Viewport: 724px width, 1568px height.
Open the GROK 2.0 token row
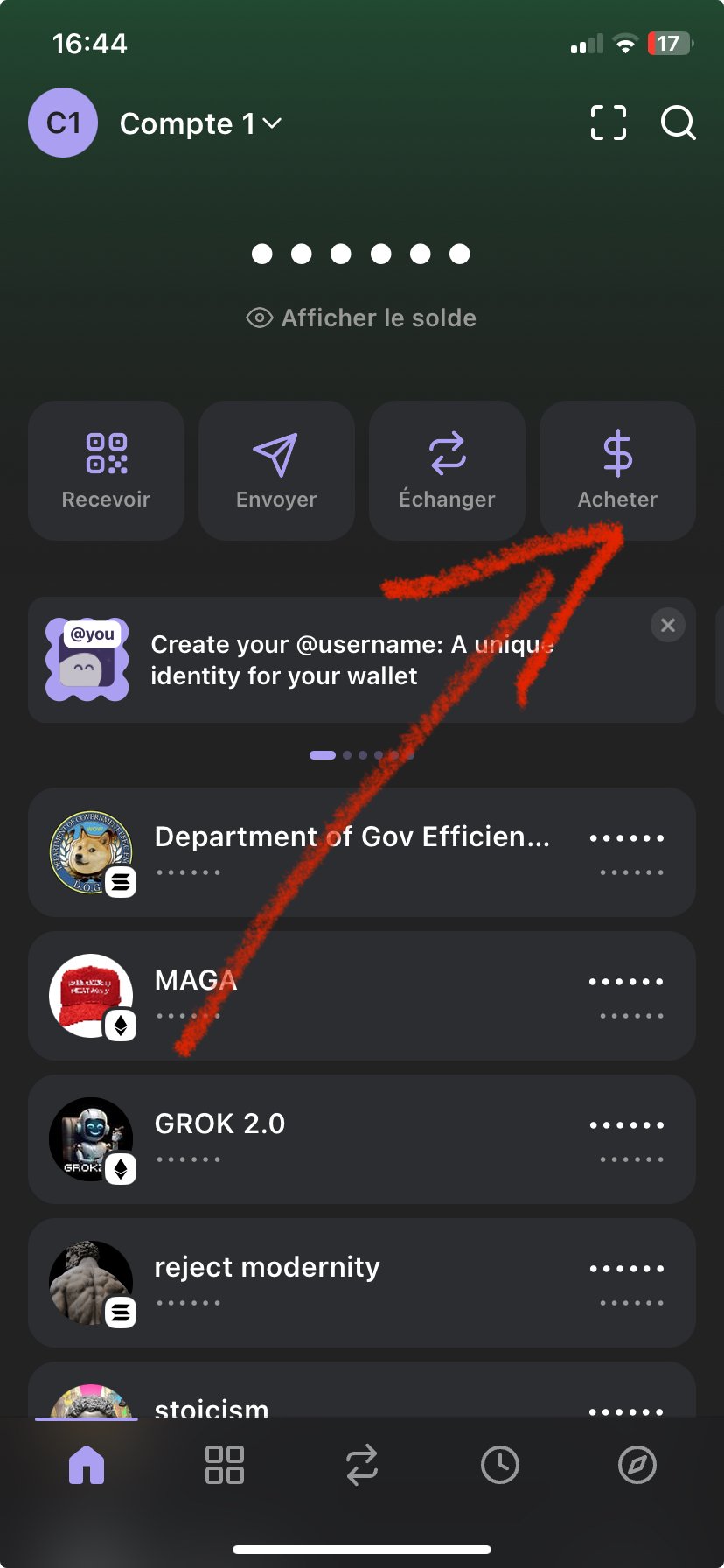tap(362, 1139)
